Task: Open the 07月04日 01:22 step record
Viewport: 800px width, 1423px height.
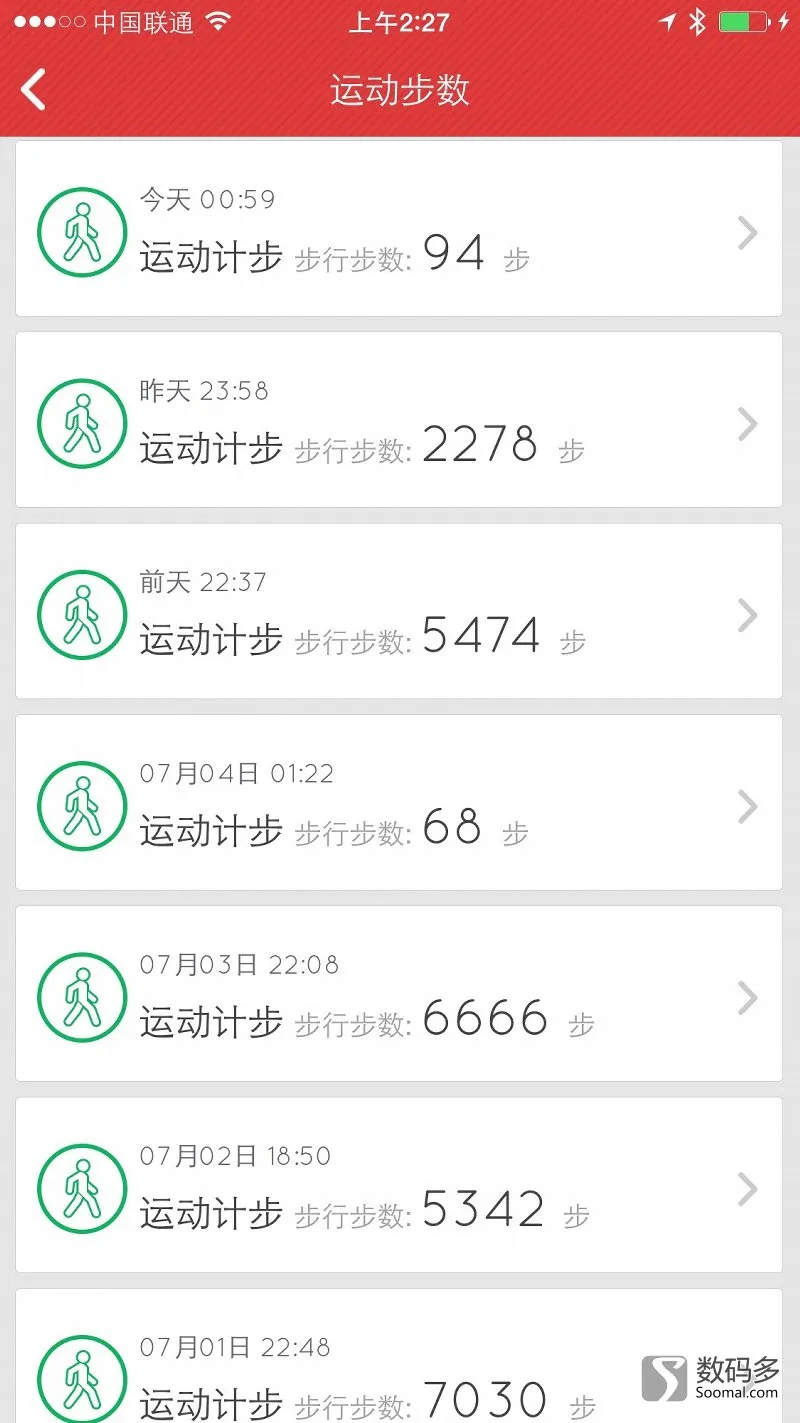Action: tap(399, 802)
